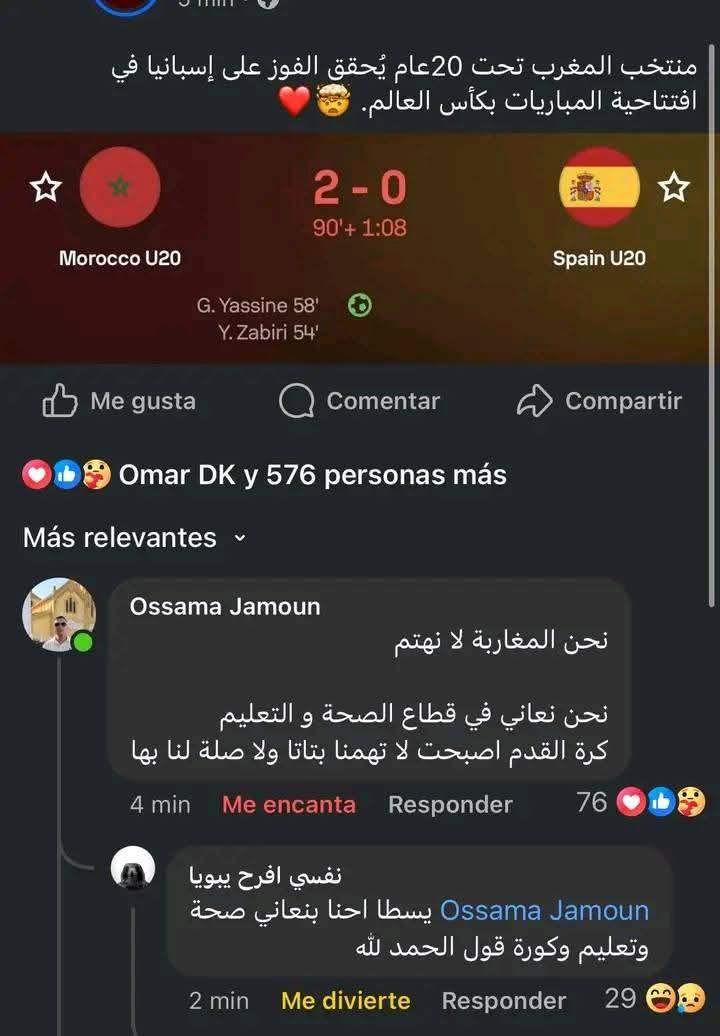
Task: Tap Me divierte on the reply comment
Action: (x=345, y=1000)
